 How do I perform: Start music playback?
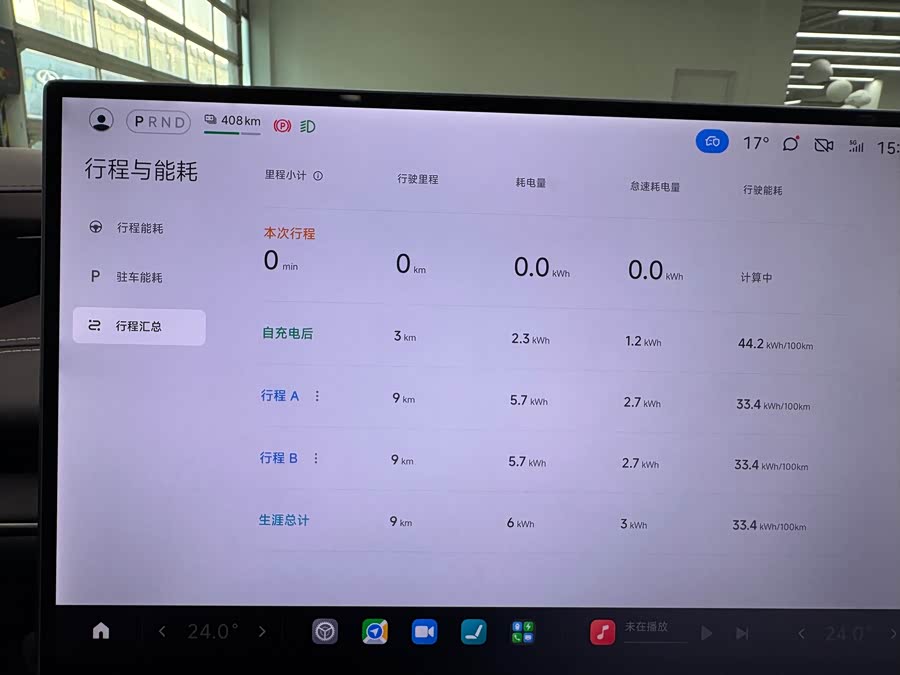[707, 633]
